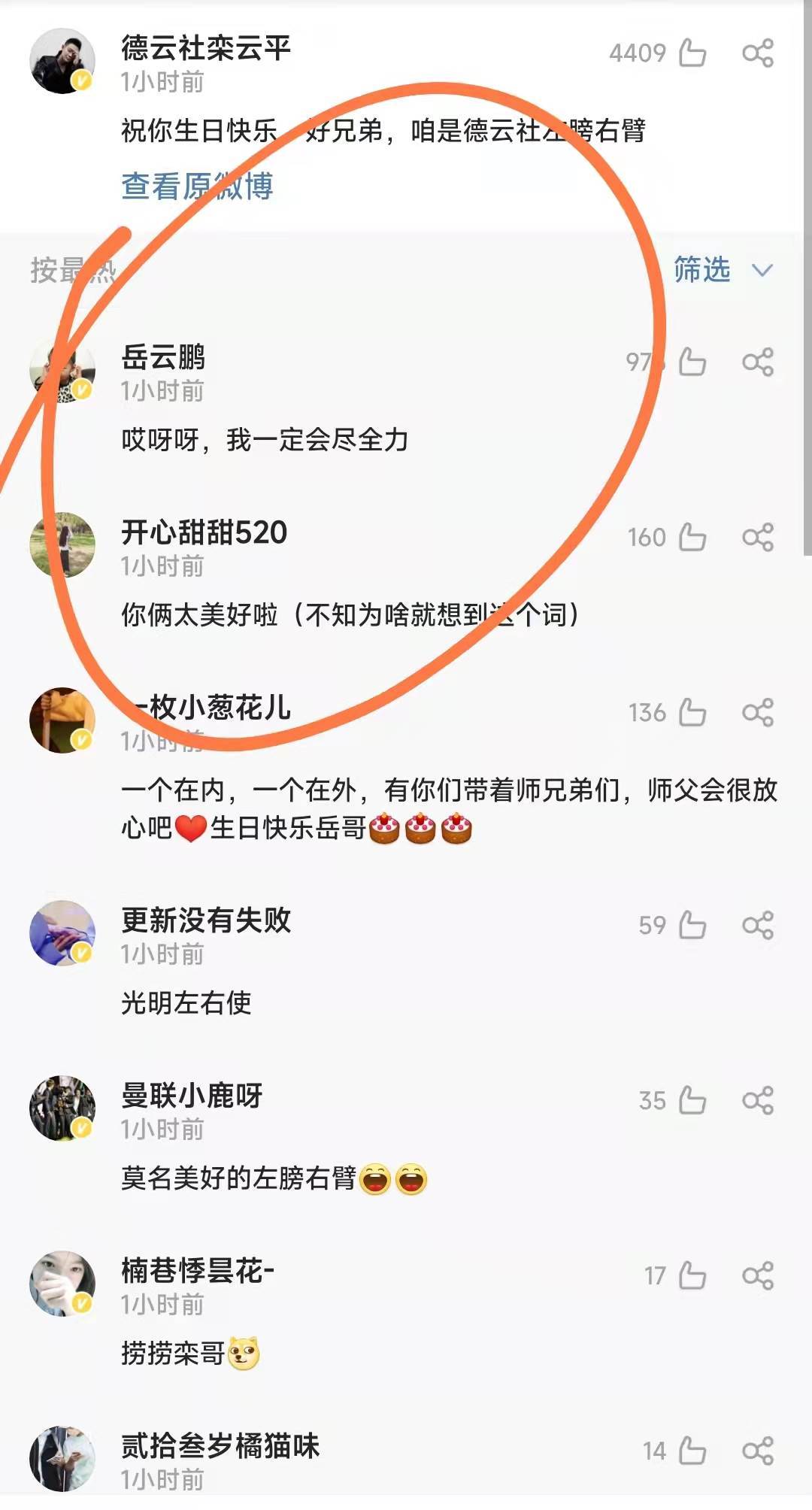Viewport: 812px width, 1510px height.
Task: Like 曼联小鹿呀's comment
Action: click(x=692, y=1101)
